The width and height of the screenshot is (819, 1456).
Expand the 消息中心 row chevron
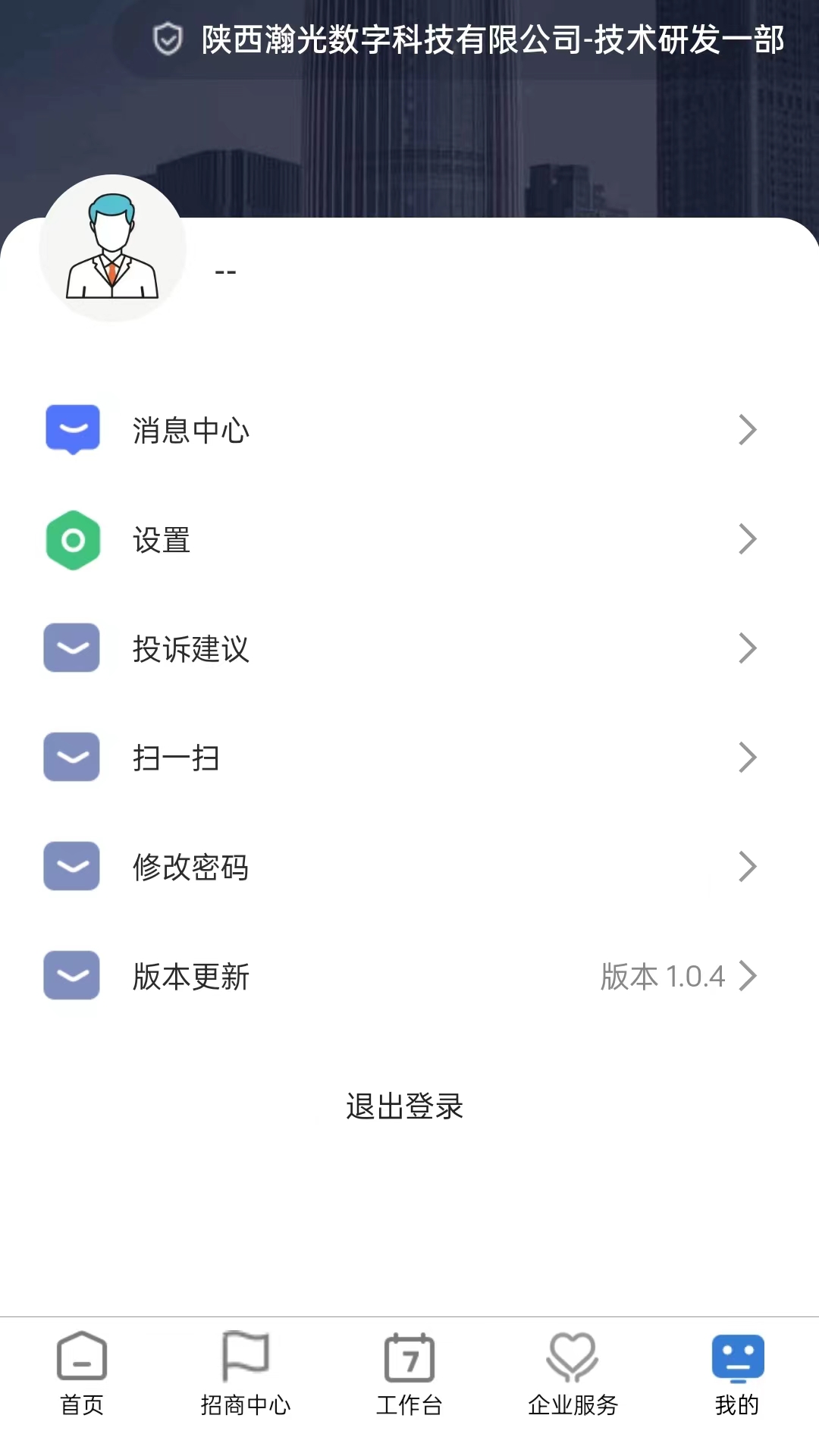coord(748,429)
